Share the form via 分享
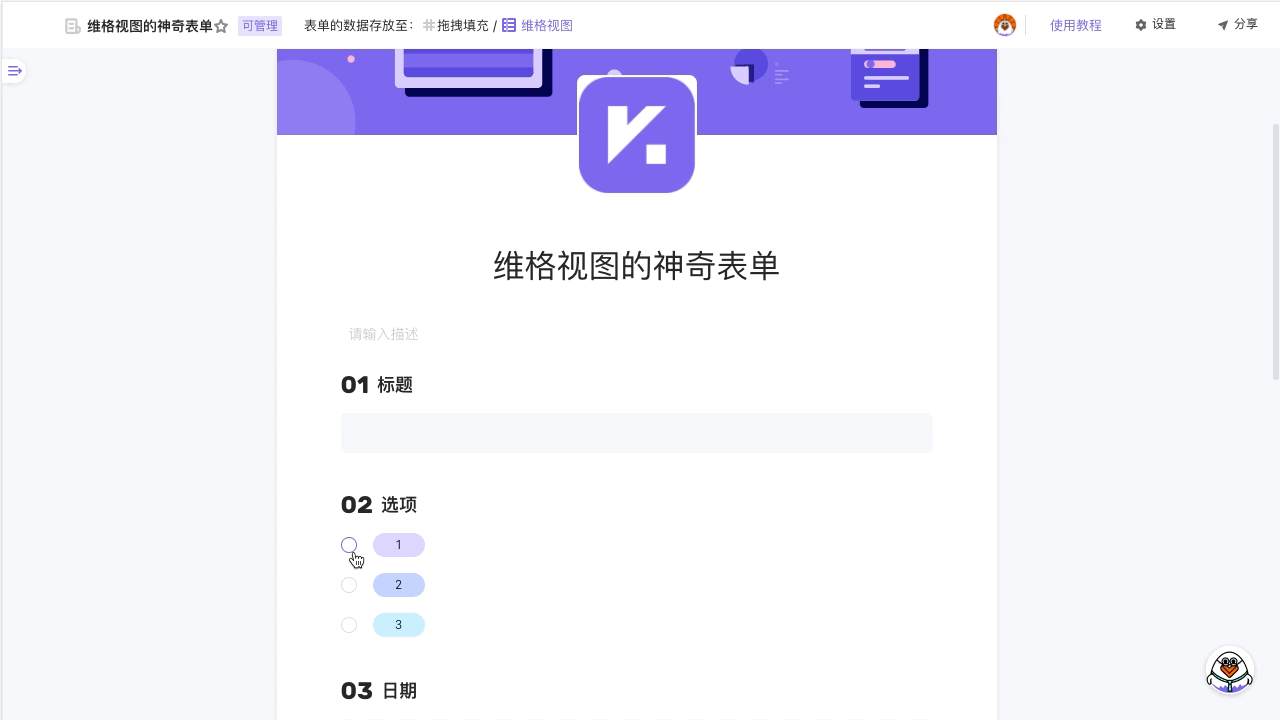The height and width of the screenshot is (720, 1280). pyautogui.click(x=1237, y=25)
